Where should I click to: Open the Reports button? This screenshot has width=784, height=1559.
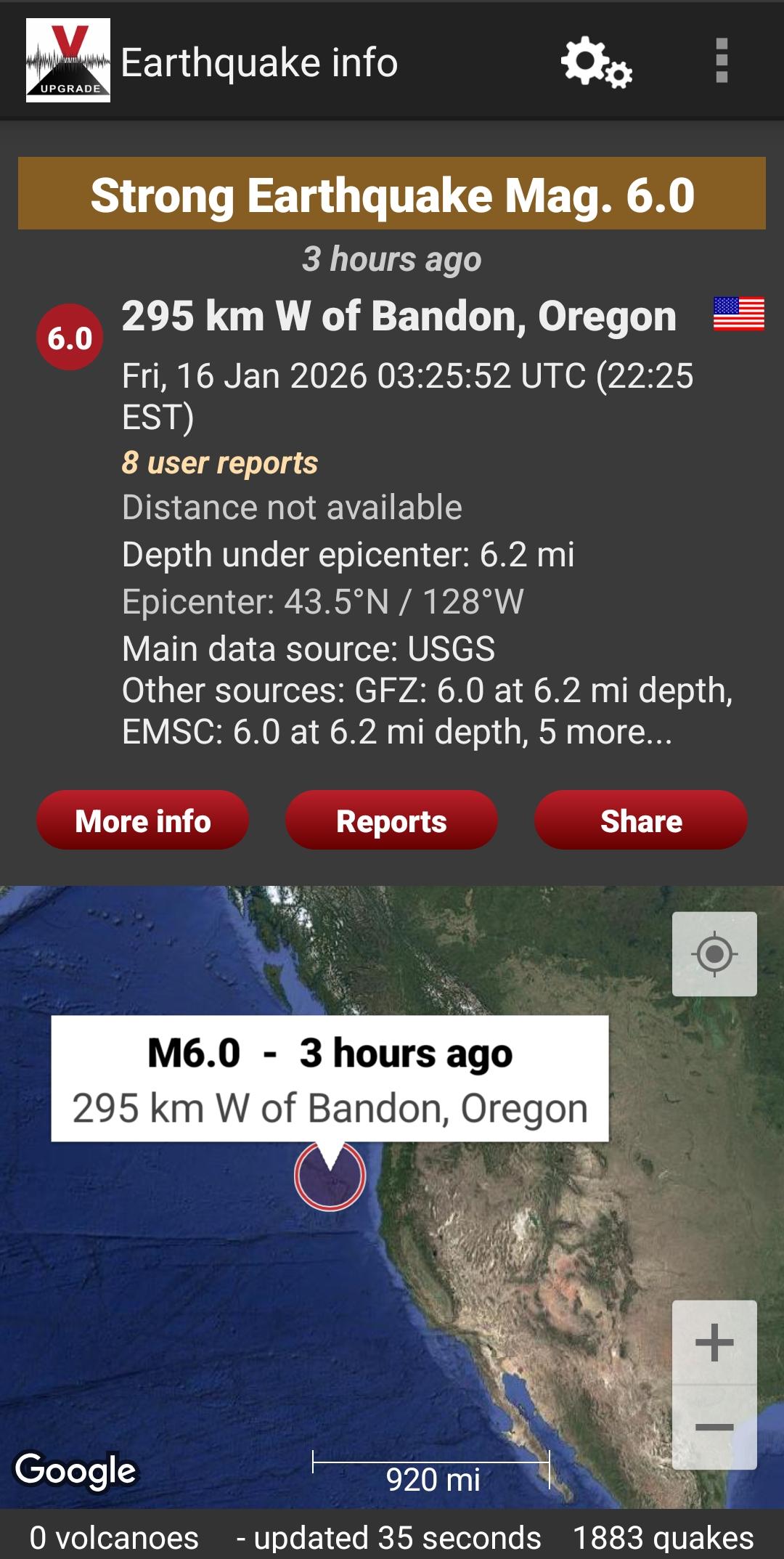pos(391,821)
